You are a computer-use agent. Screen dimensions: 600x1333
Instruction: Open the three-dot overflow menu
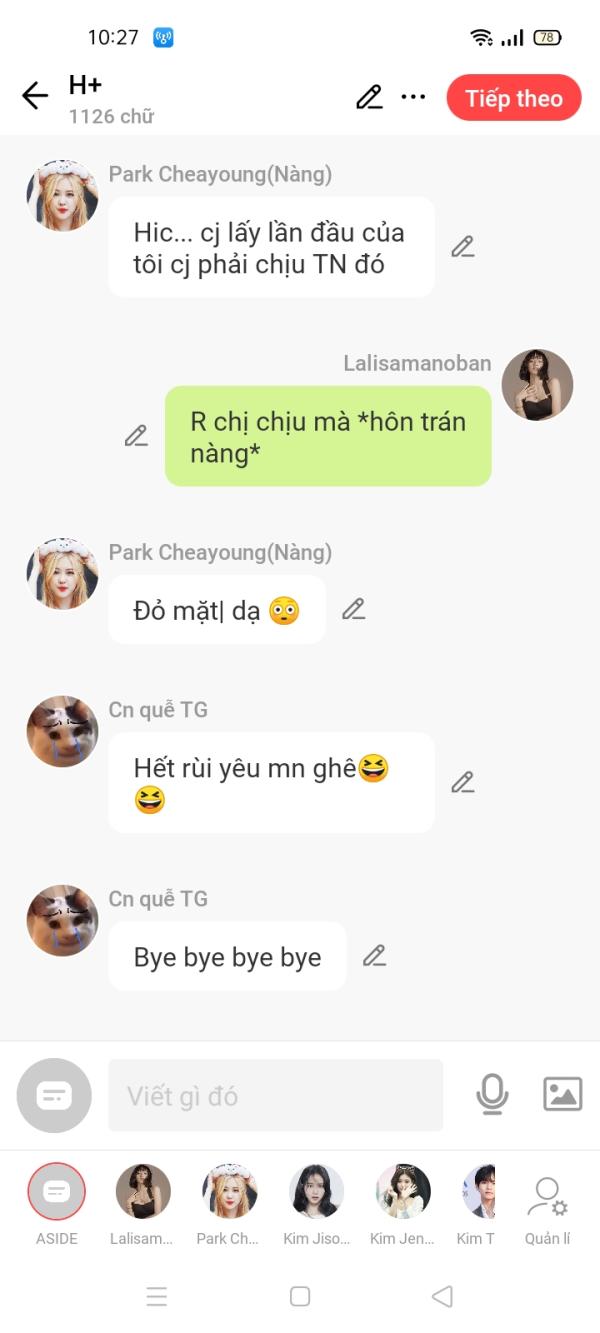(x=413, y=97)
